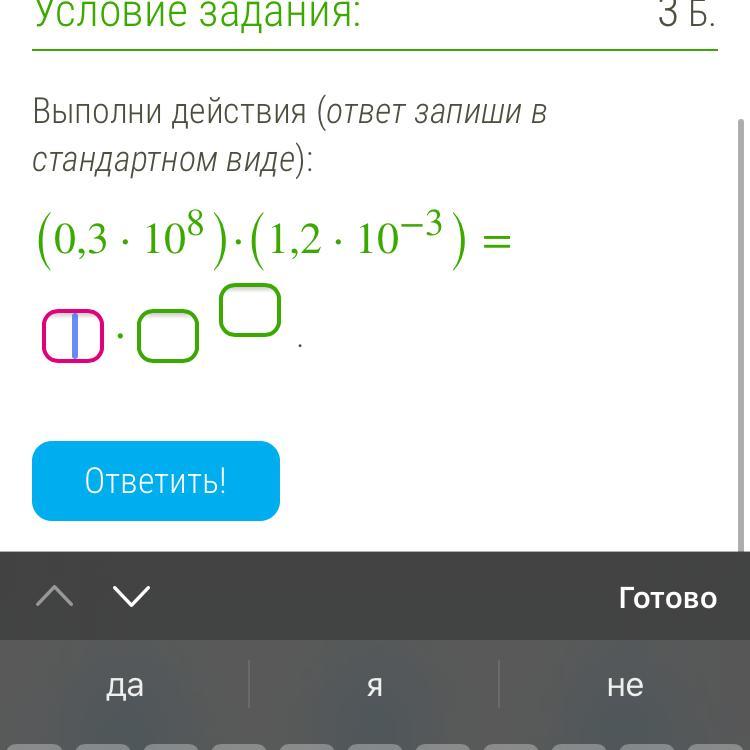Select the base input box
Viewport: 750px width, 750px height.
click(168, 336)
